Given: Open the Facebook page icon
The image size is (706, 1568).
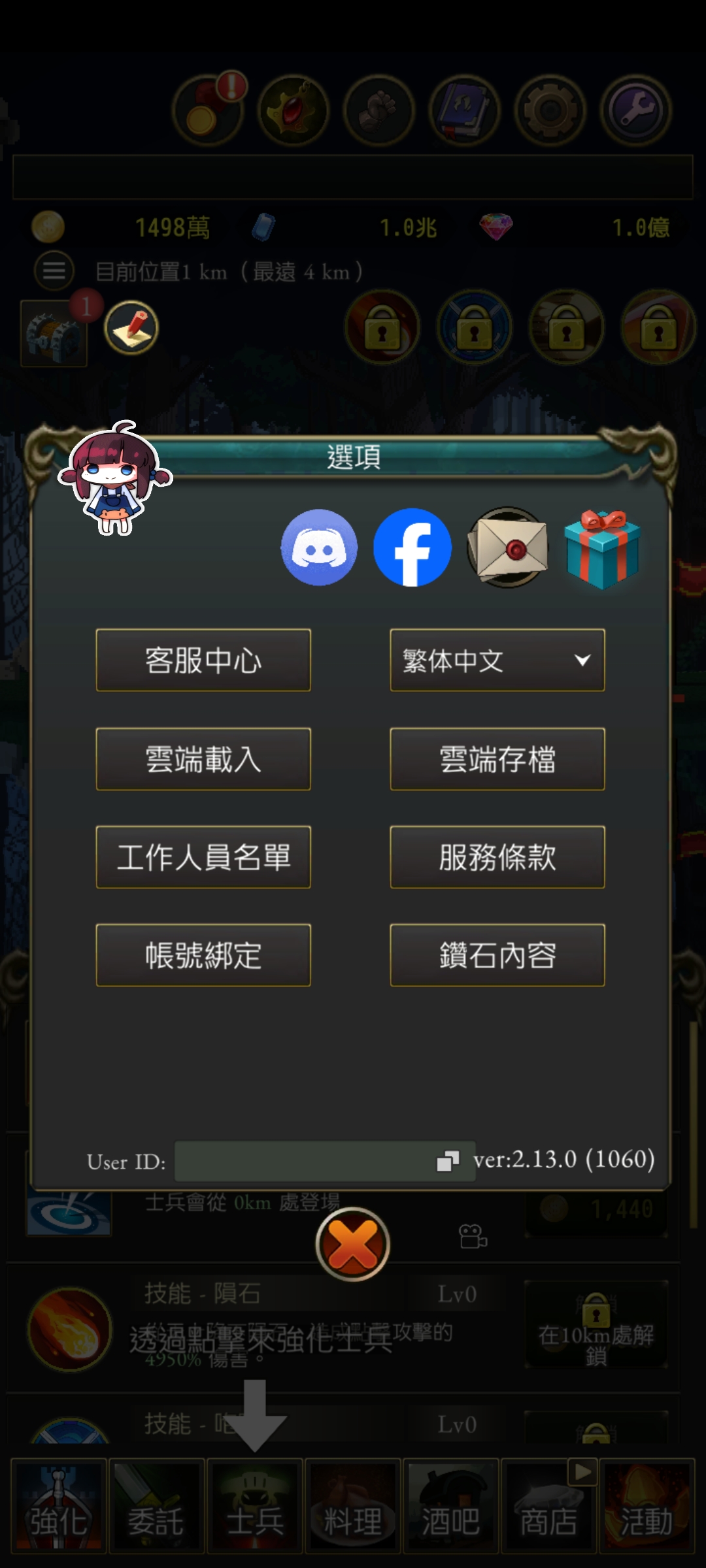Looking at the screenshot, I should point(412,547).
